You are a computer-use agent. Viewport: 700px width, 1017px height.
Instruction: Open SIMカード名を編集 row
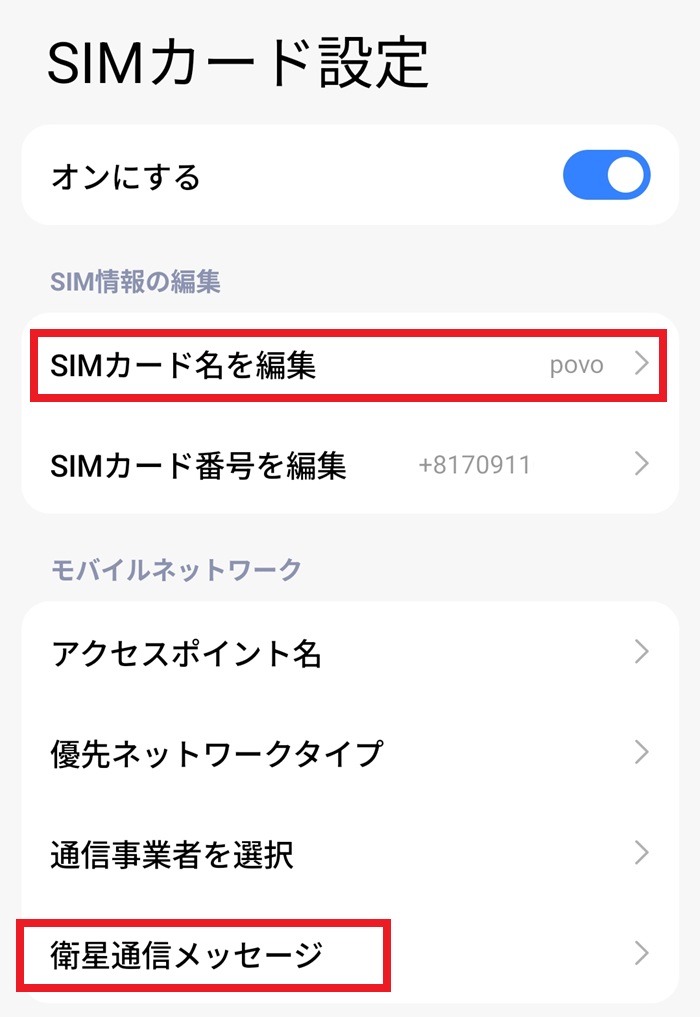coord(348,366)
